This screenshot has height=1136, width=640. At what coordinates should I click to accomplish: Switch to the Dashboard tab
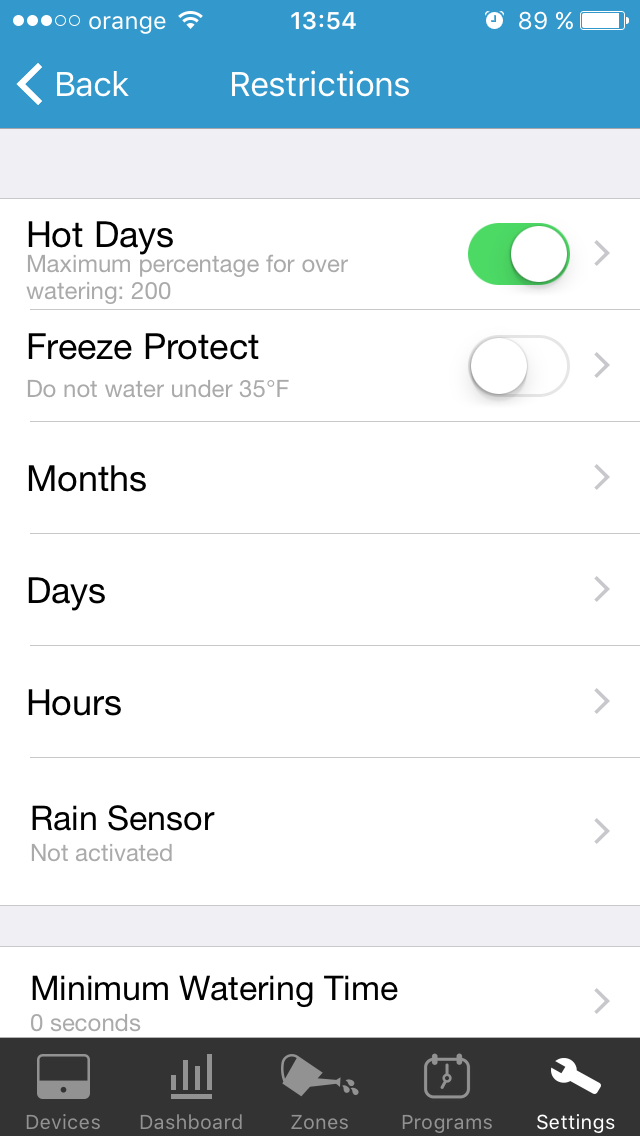click(191, 1089)
